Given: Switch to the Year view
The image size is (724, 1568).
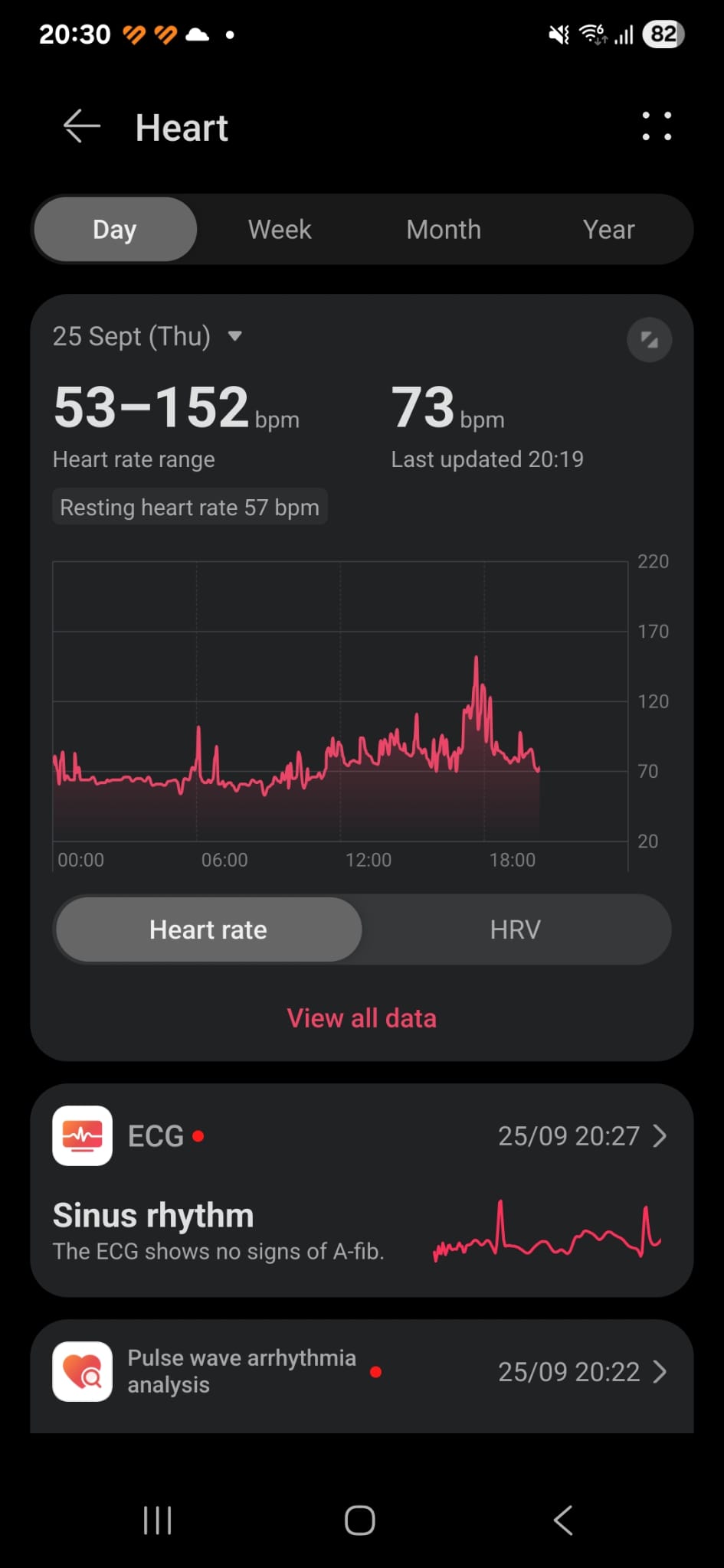Looking at the screenshot, I should (x=608, y=230).
